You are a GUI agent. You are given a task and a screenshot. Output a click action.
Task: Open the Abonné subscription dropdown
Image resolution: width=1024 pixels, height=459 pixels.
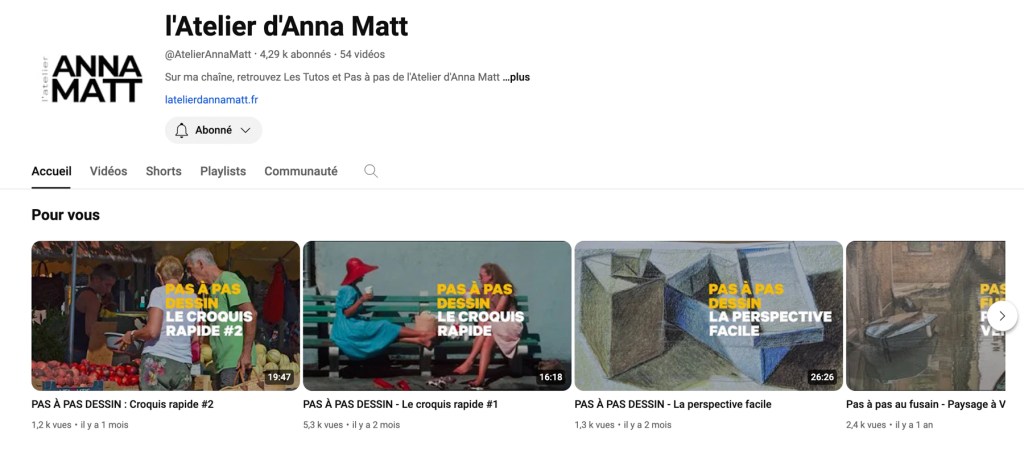213,130
